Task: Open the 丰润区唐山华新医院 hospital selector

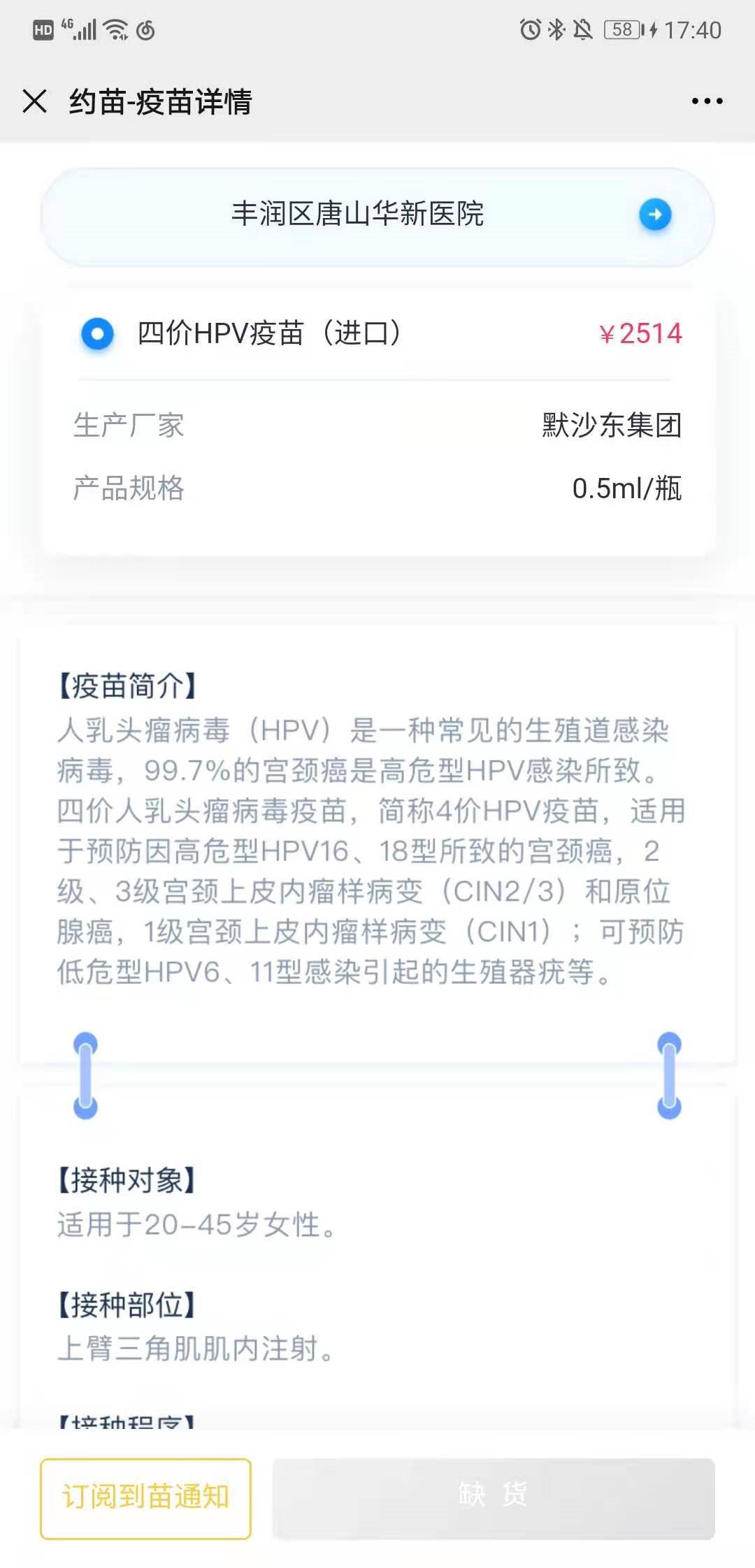Action: pos(377,215)
